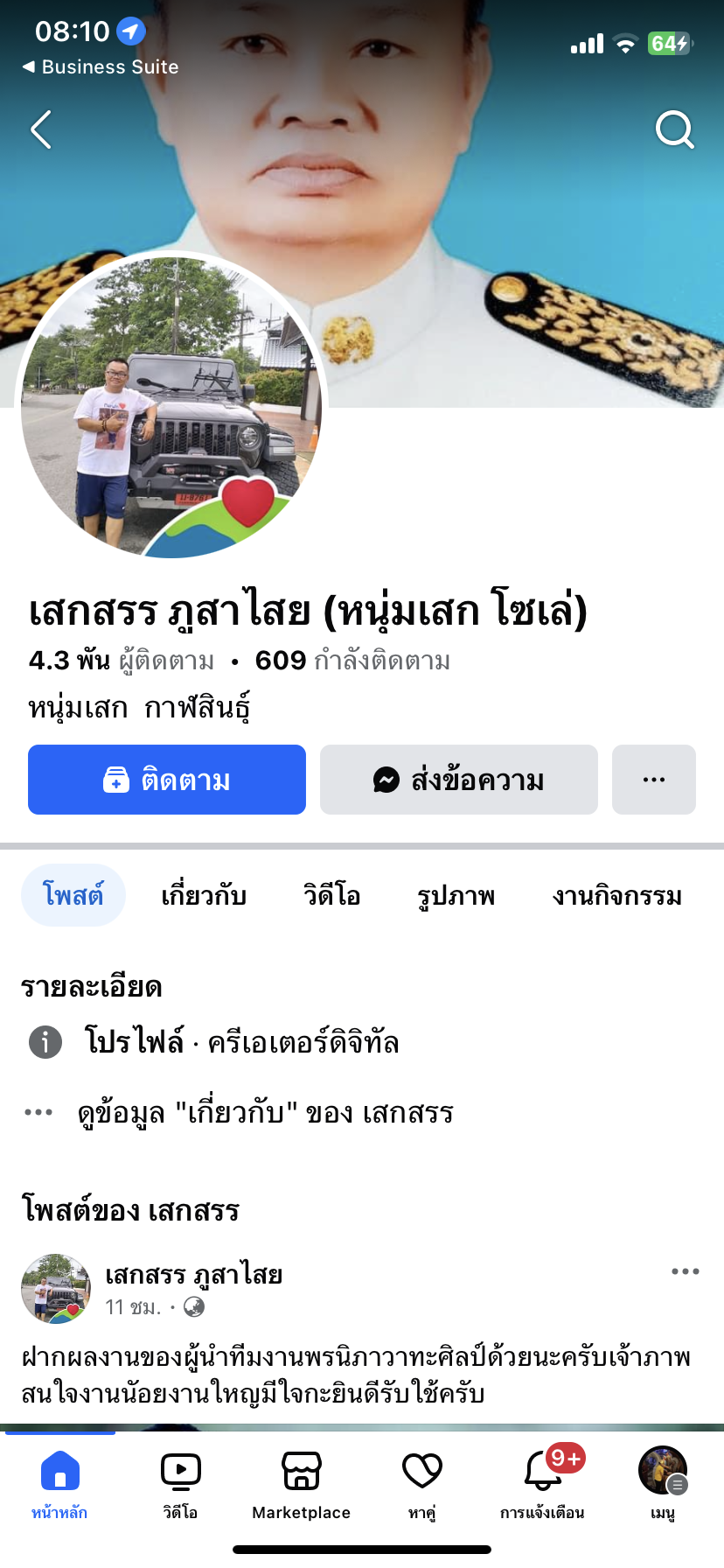Open the งานกิจกรรม tab
Screen dimensions: 724x1568
[616, 895]
